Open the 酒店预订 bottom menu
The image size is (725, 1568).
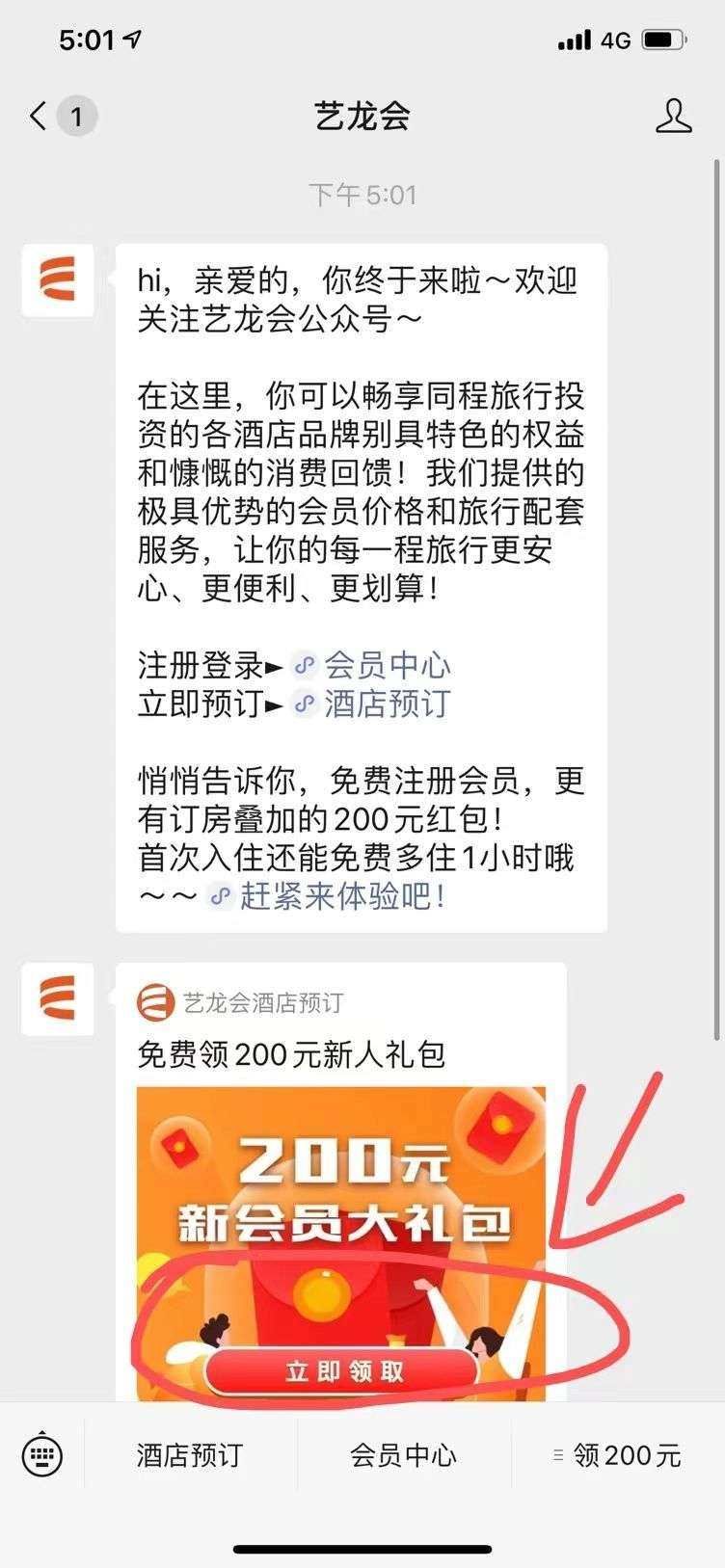tap(190, 1455)
